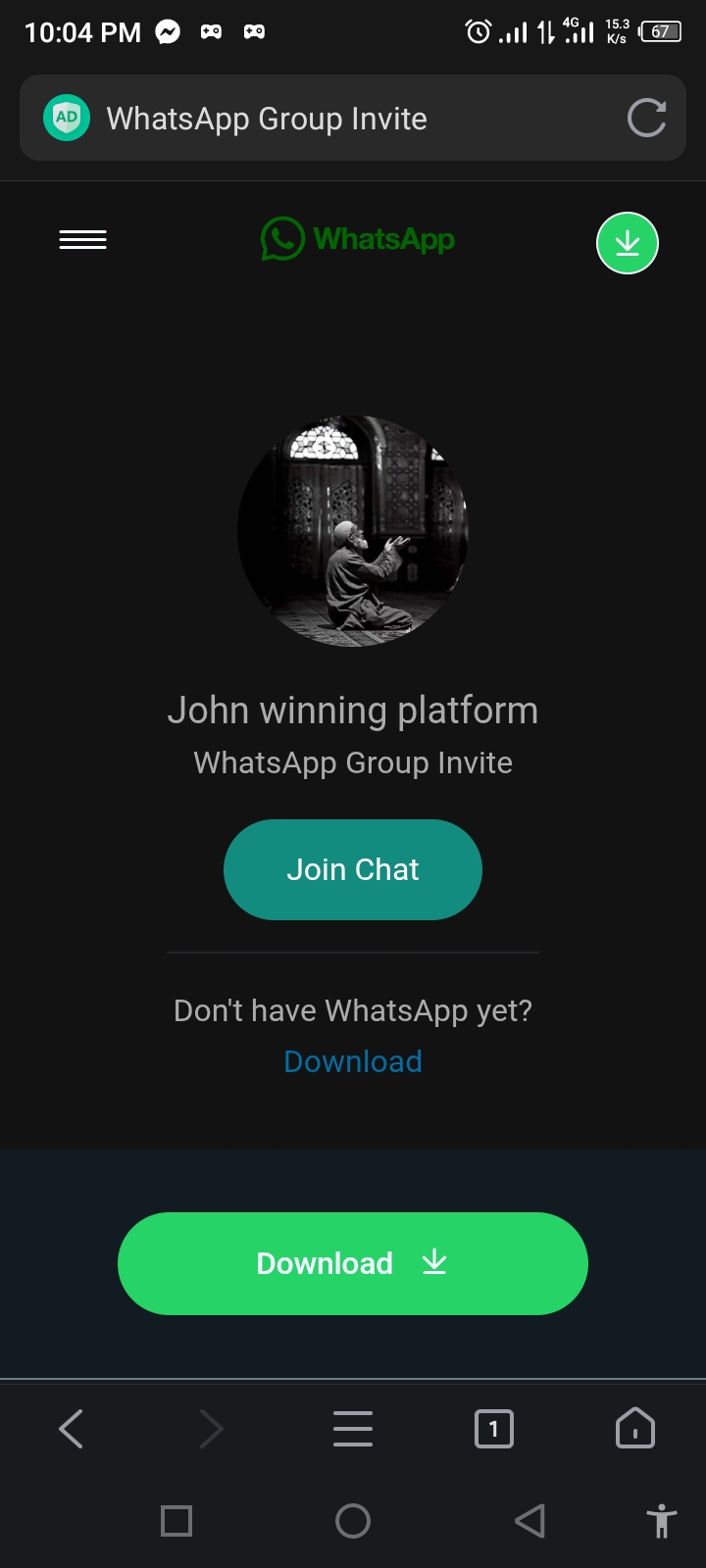Tap the large green Download button

pyautogui.click(x=352, y=1263)
